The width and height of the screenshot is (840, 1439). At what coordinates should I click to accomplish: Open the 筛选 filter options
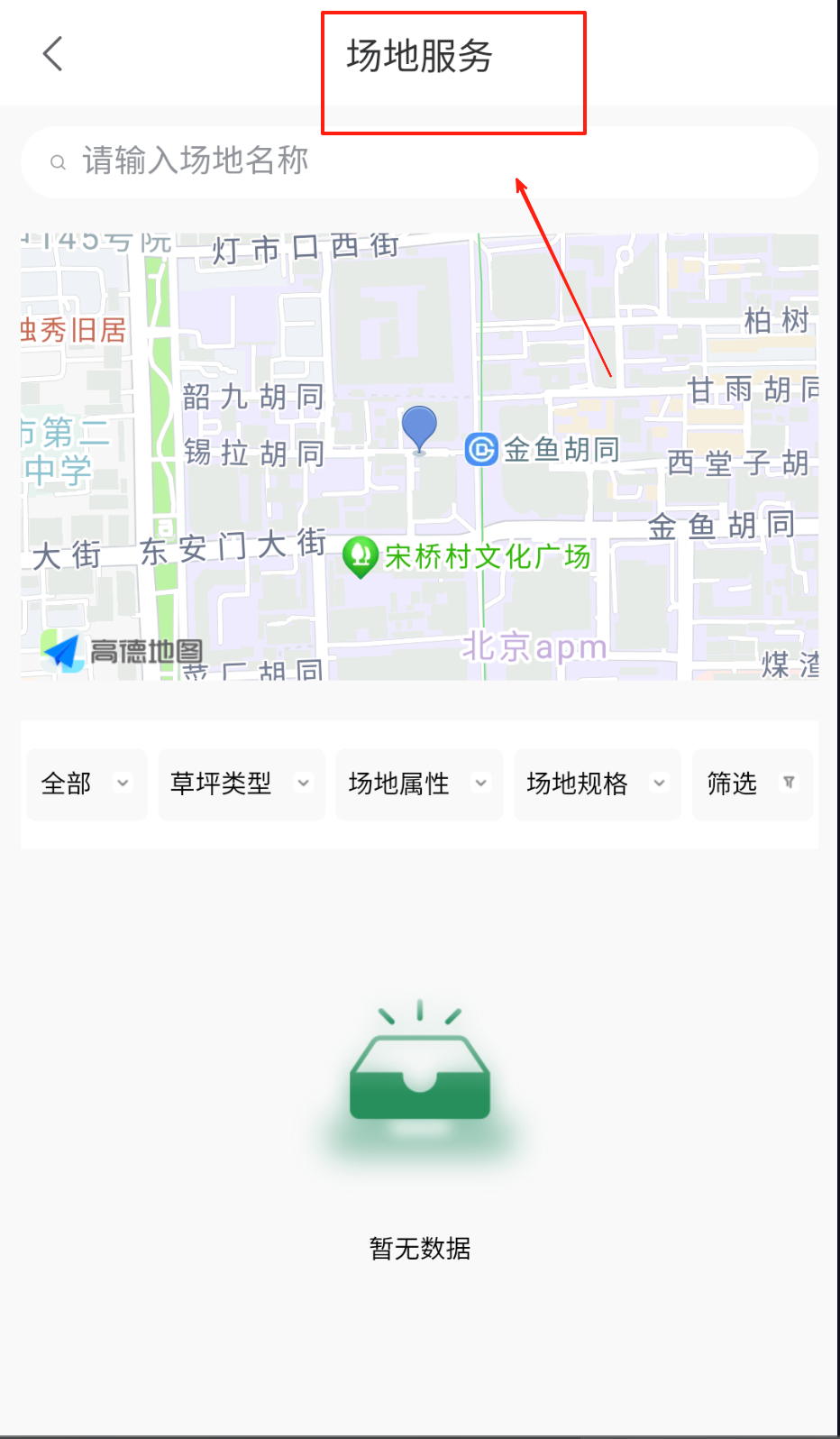pos(752,784)
